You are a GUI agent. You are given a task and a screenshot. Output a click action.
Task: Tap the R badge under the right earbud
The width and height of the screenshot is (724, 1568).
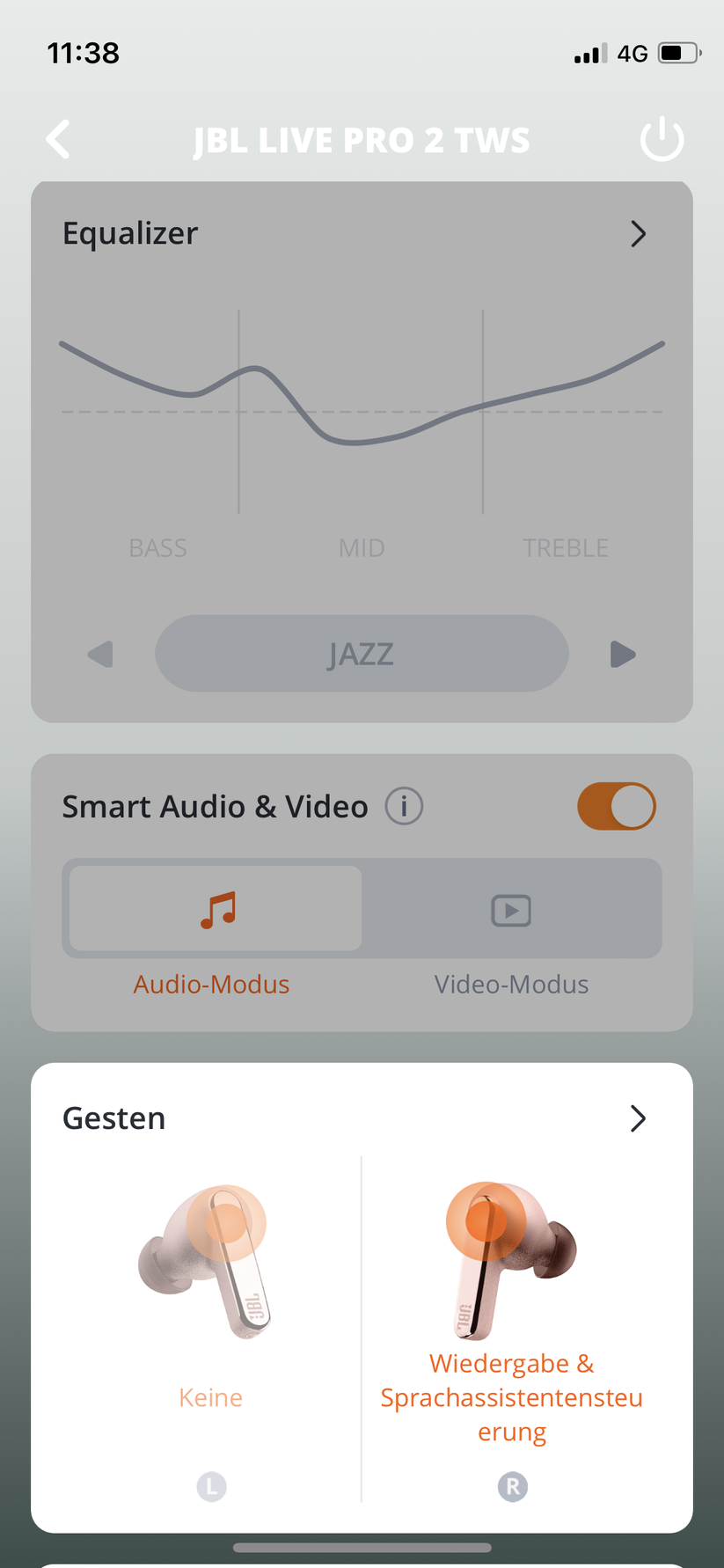(x=512, y=1487)
